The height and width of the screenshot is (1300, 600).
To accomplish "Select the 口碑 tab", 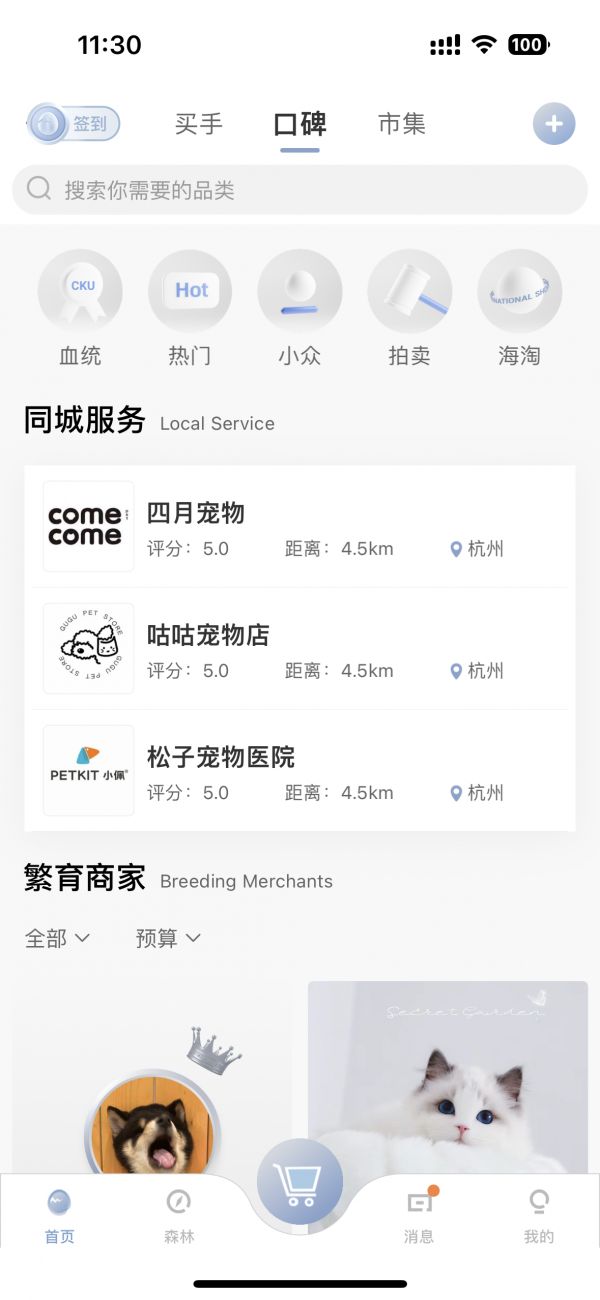I will click(300, 124).
